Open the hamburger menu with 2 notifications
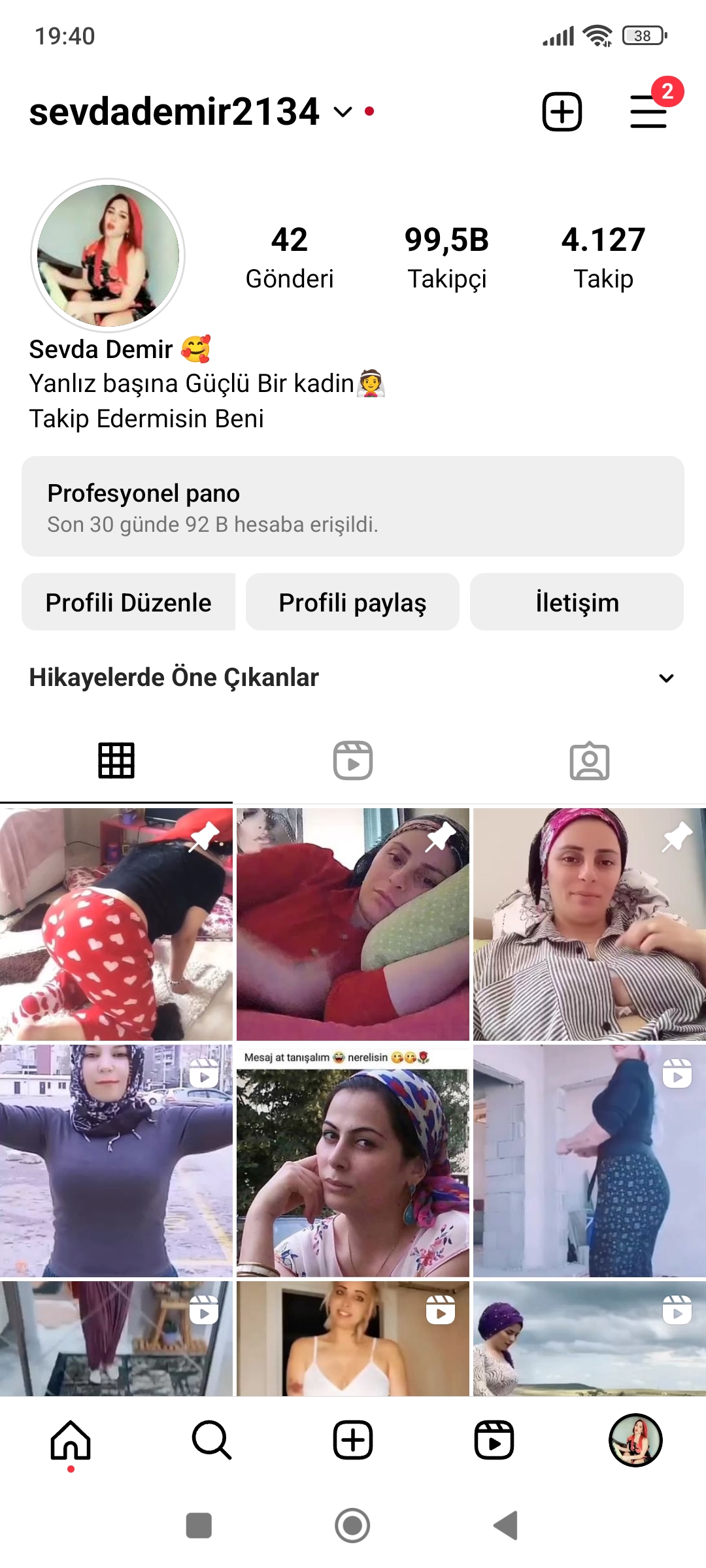The image size is (706, 1568). pos(648,112)
